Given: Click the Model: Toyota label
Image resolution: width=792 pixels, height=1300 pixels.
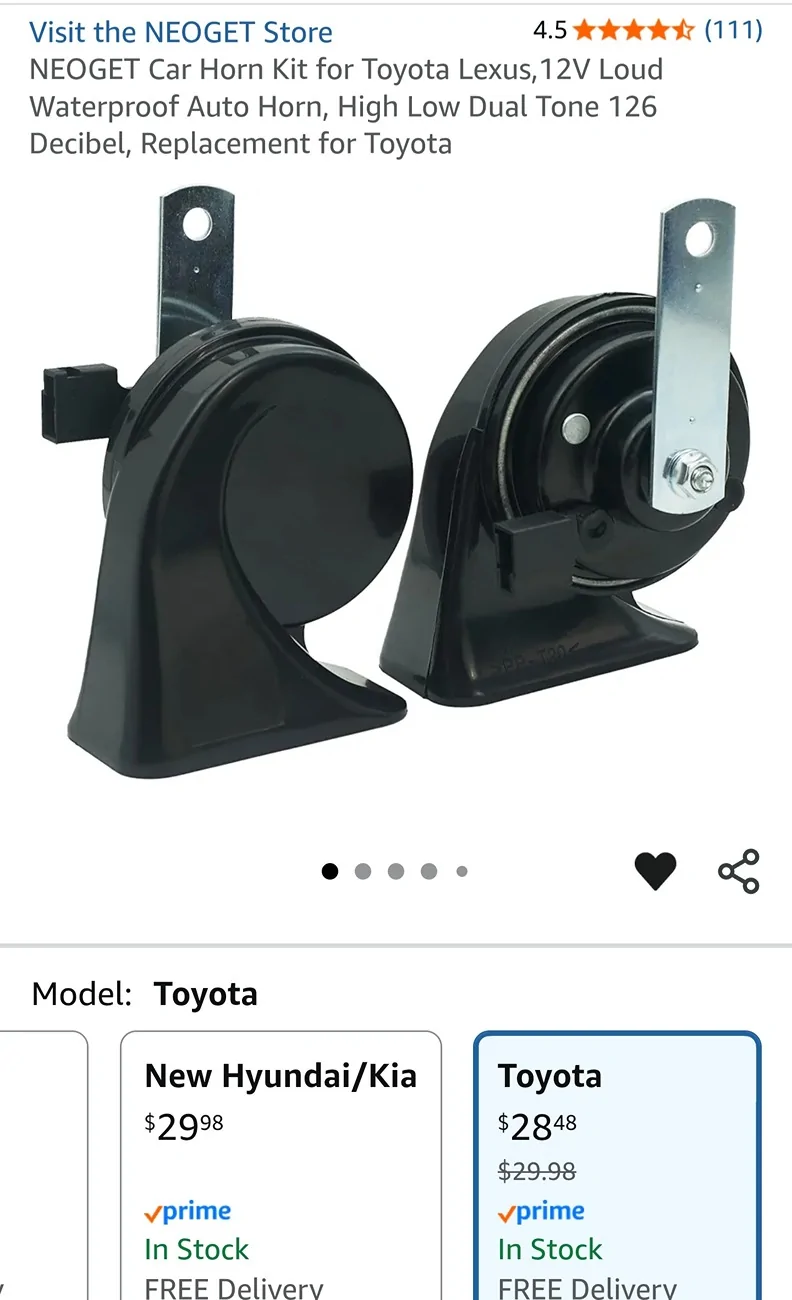Looking at the screenshot, I should 145,993.
